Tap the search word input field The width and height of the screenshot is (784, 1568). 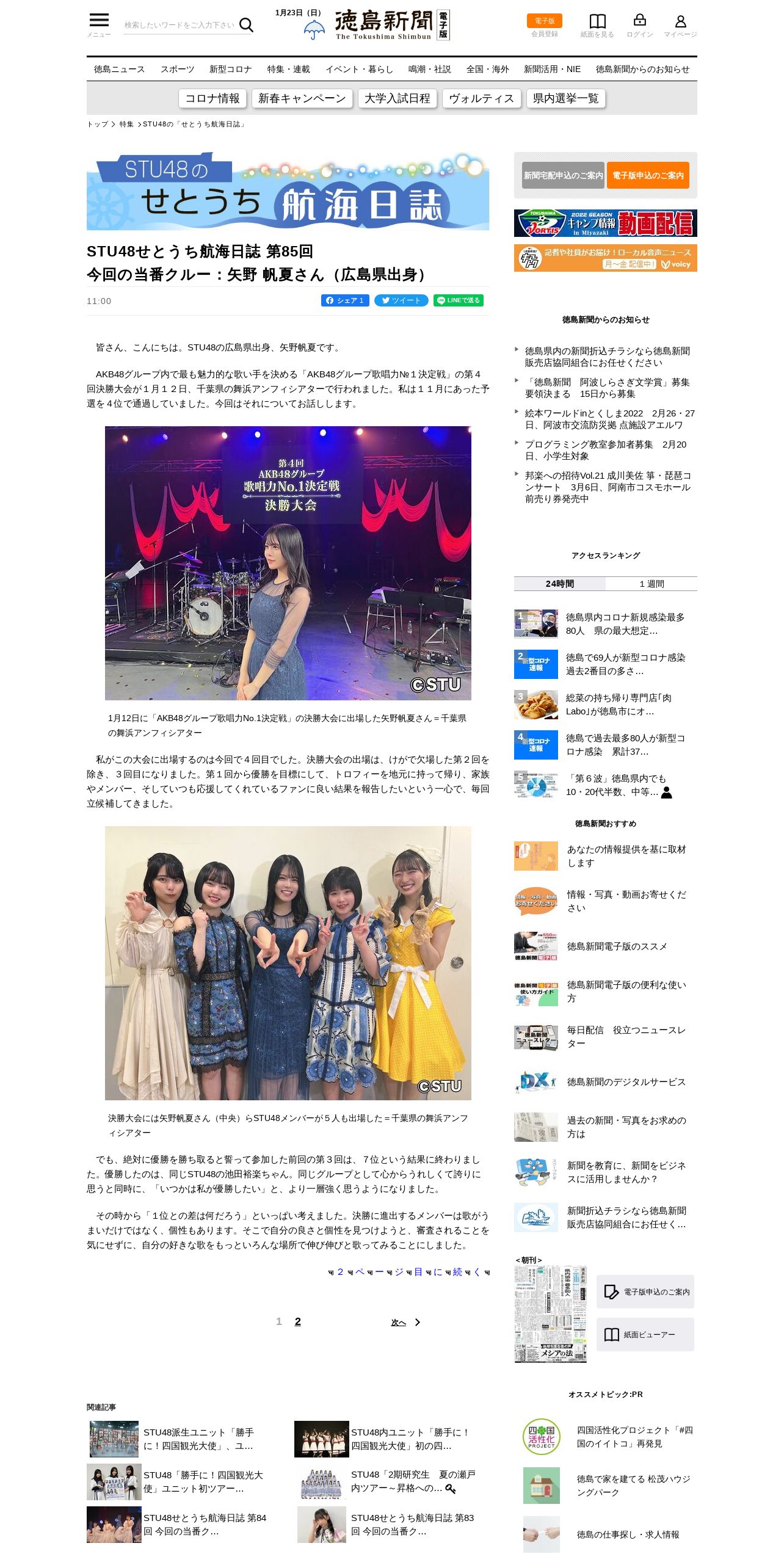click(180, 25)
